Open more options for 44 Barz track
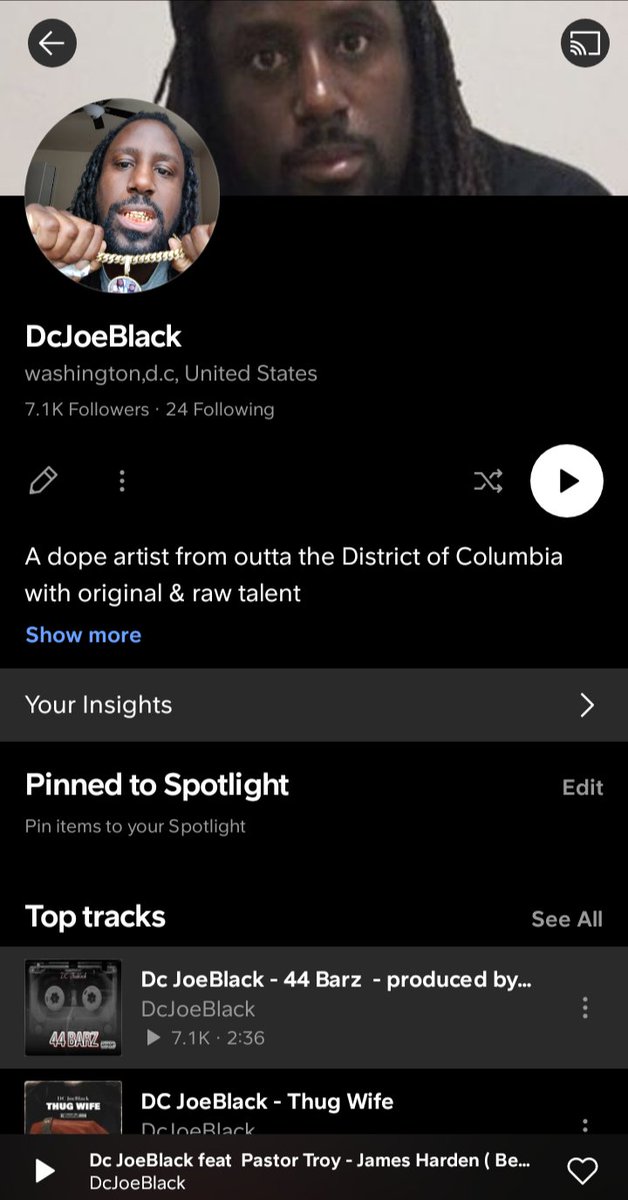 coord(585,1008)
